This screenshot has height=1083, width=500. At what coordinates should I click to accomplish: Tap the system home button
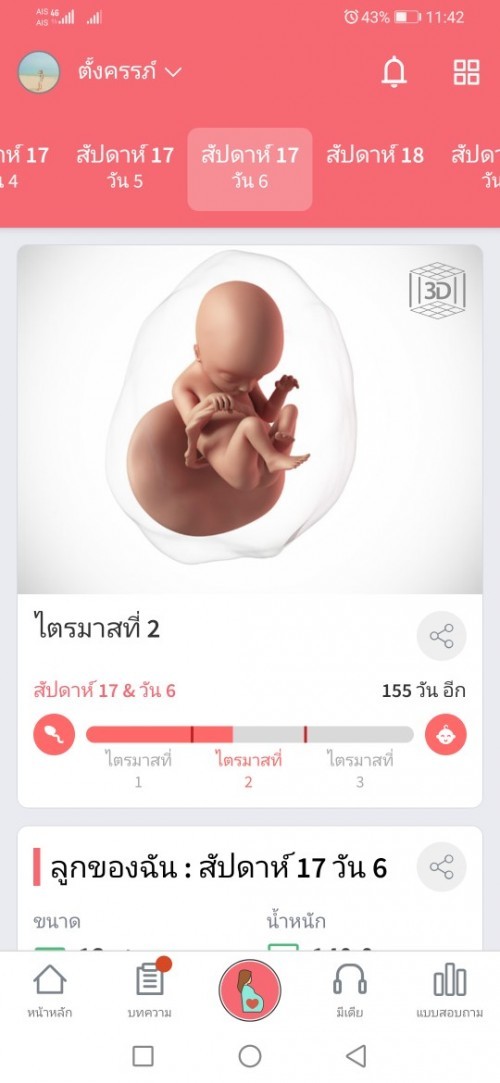pos(250,1055)
